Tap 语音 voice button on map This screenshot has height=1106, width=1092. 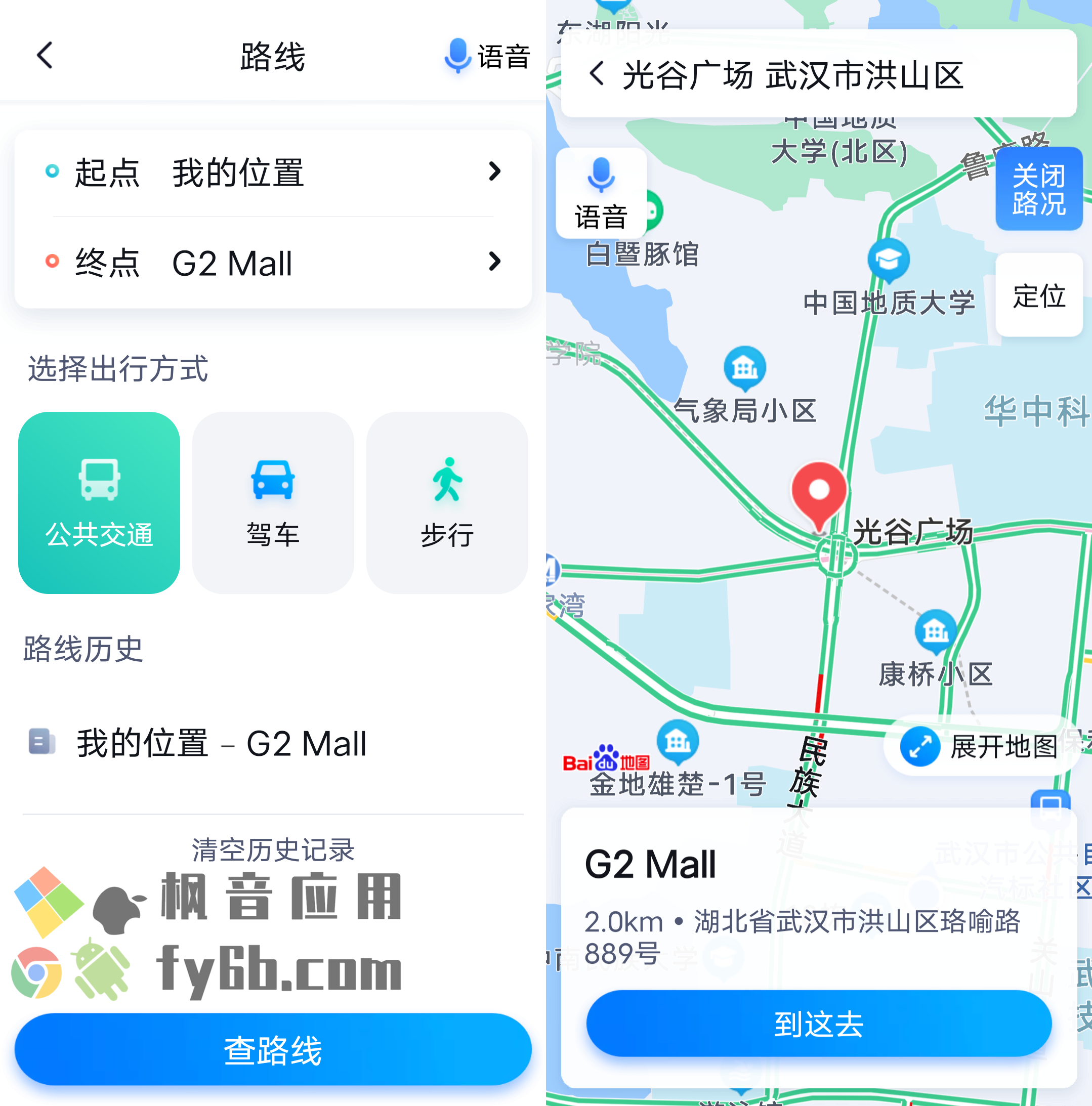(601, 193)
